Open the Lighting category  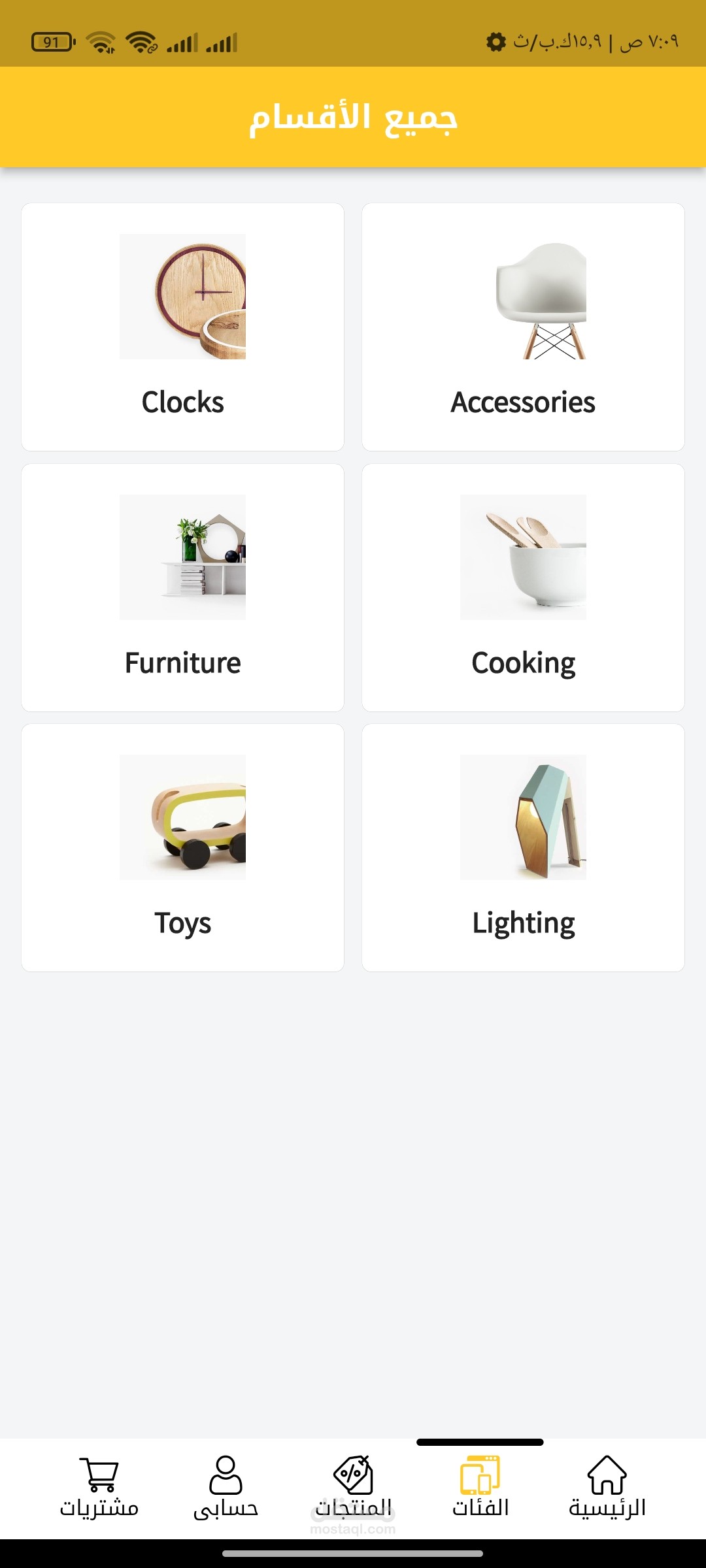pos(523,847)
